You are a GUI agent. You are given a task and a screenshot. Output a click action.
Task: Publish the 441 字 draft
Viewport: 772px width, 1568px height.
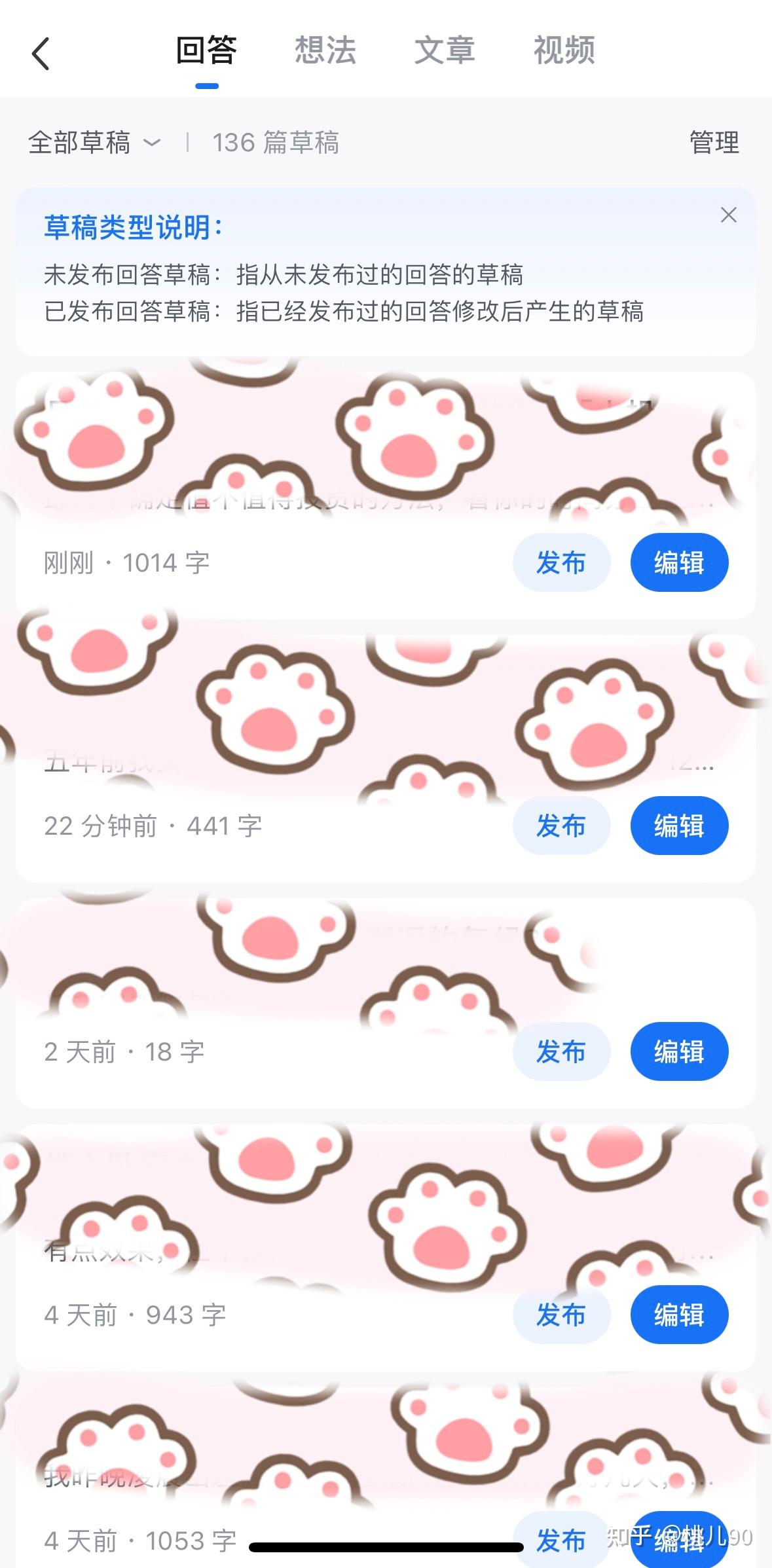(x=561, y=826)
